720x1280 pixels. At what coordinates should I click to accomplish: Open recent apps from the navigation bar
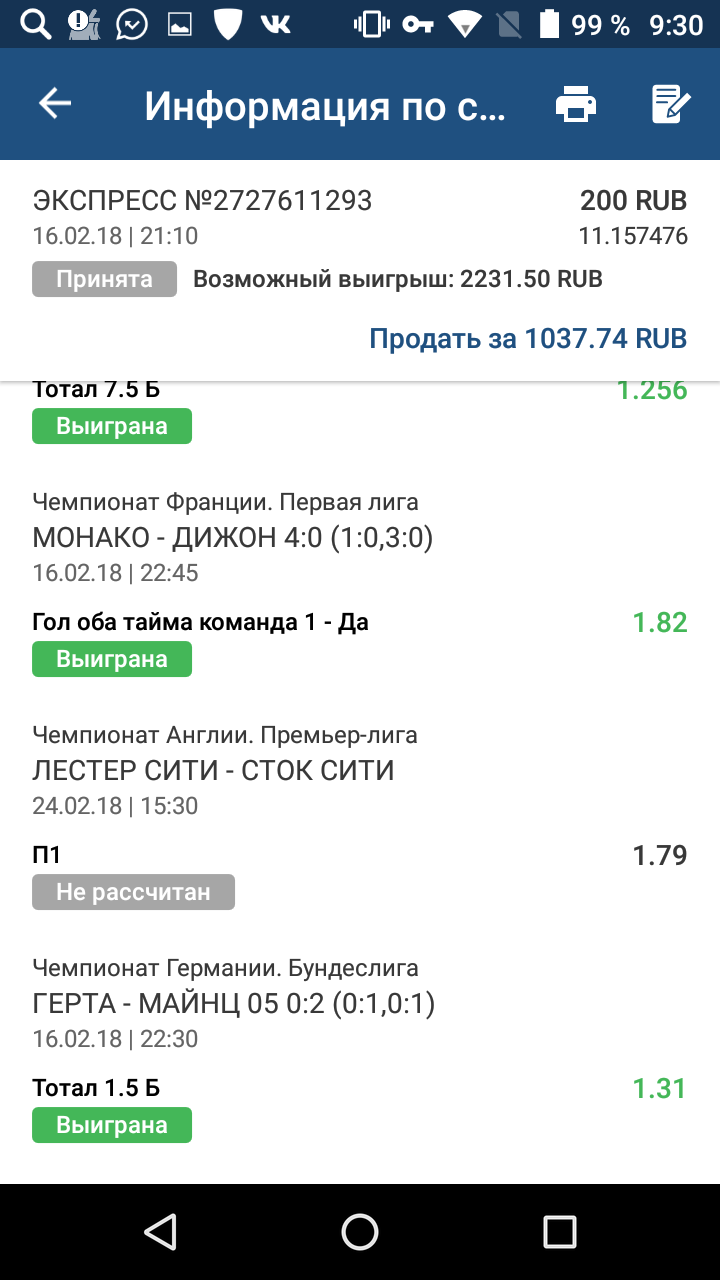(560, 1231)
